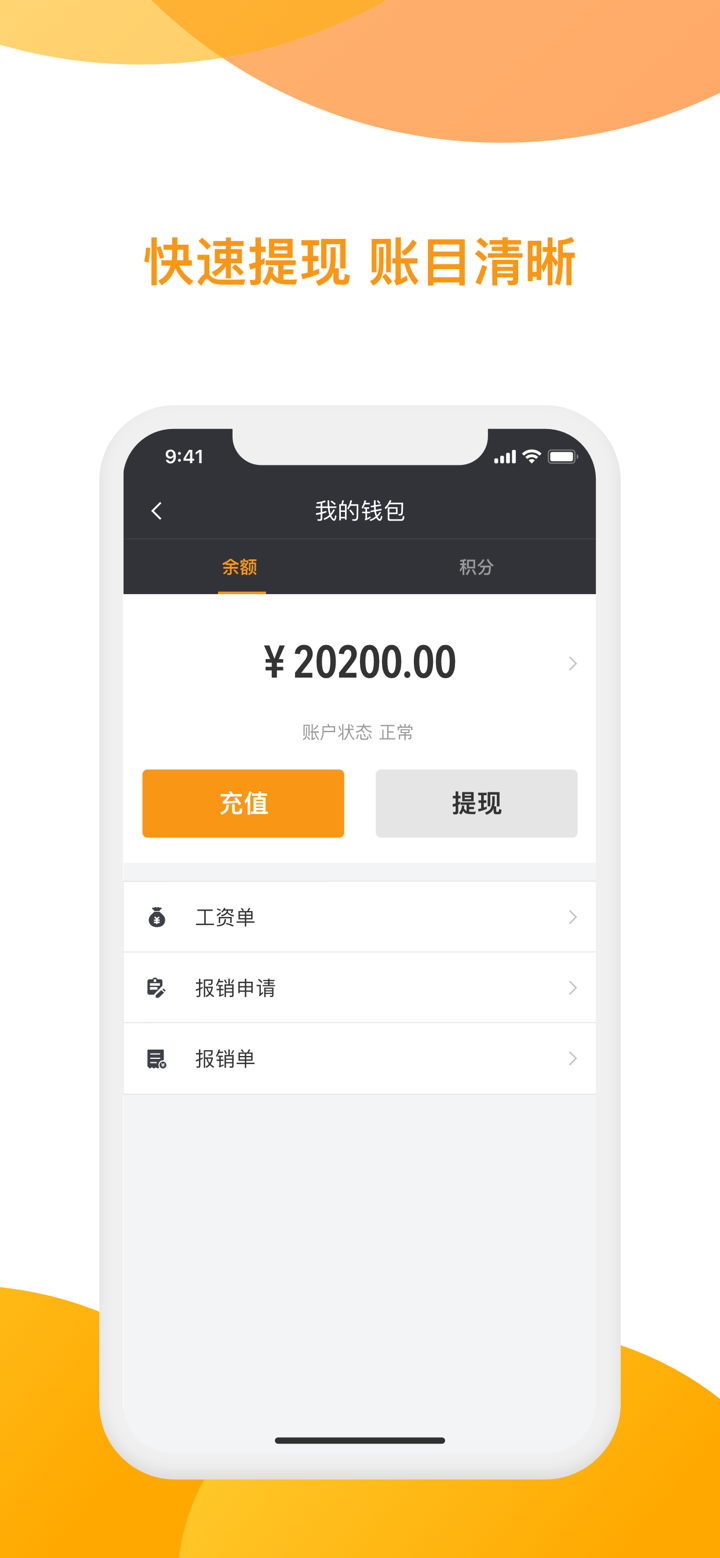Tap the back arrow on 我的钱包 header
Viewport: 720px width, 1558px height.
coord(156,511)
